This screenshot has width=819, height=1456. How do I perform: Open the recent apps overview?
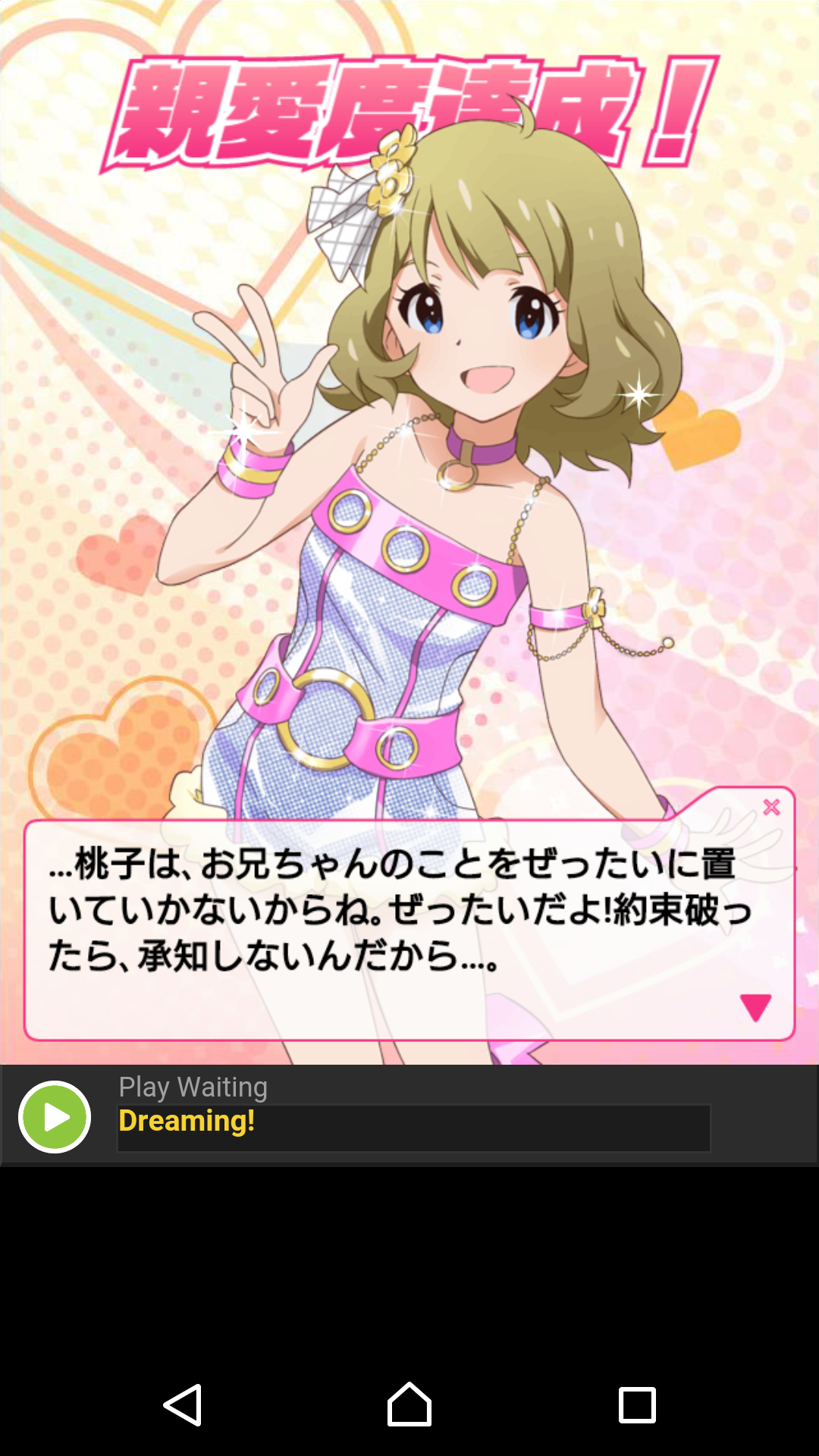pyautogui.click(x=637, y=1405)
